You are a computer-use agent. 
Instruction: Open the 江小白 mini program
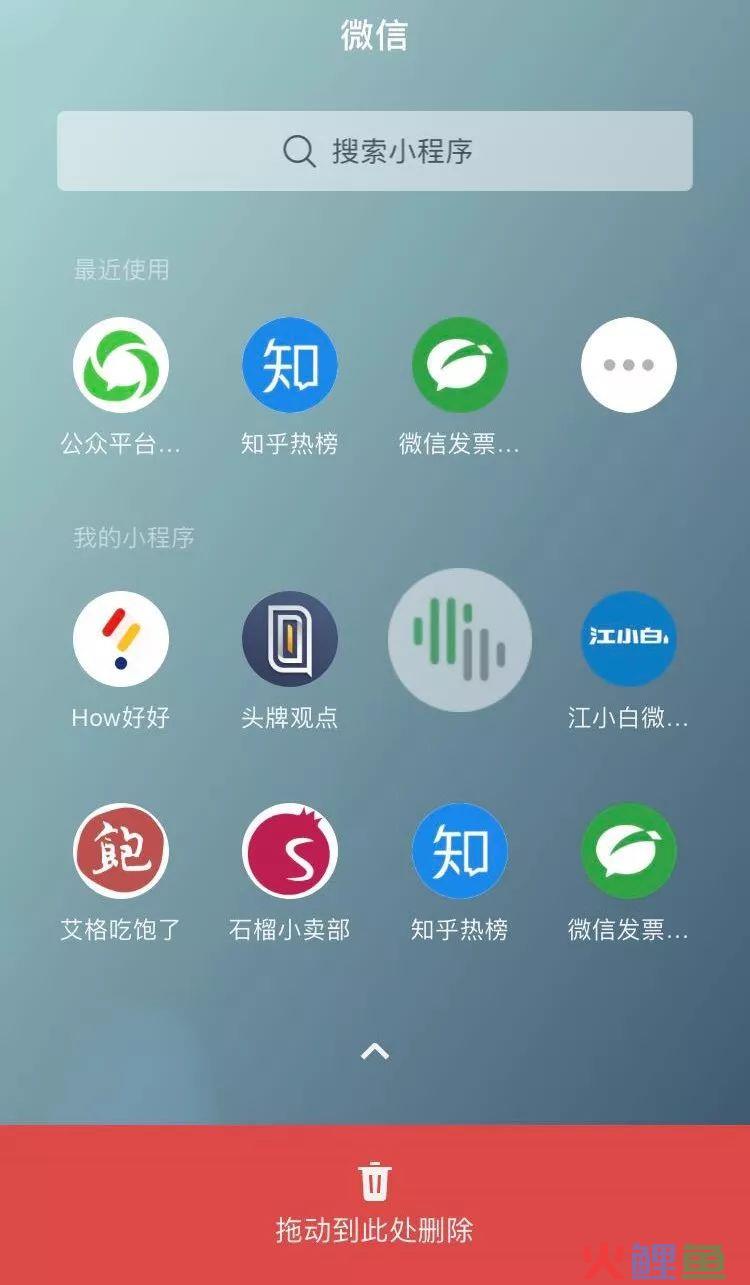coord(629,640)
